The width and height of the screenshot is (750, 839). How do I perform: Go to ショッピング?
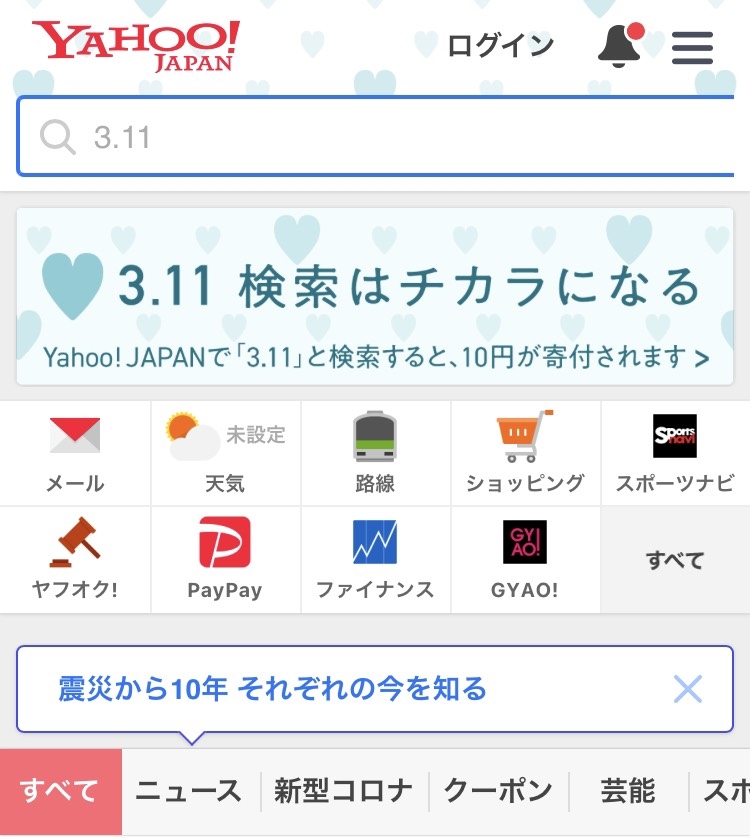click(525, 453)
